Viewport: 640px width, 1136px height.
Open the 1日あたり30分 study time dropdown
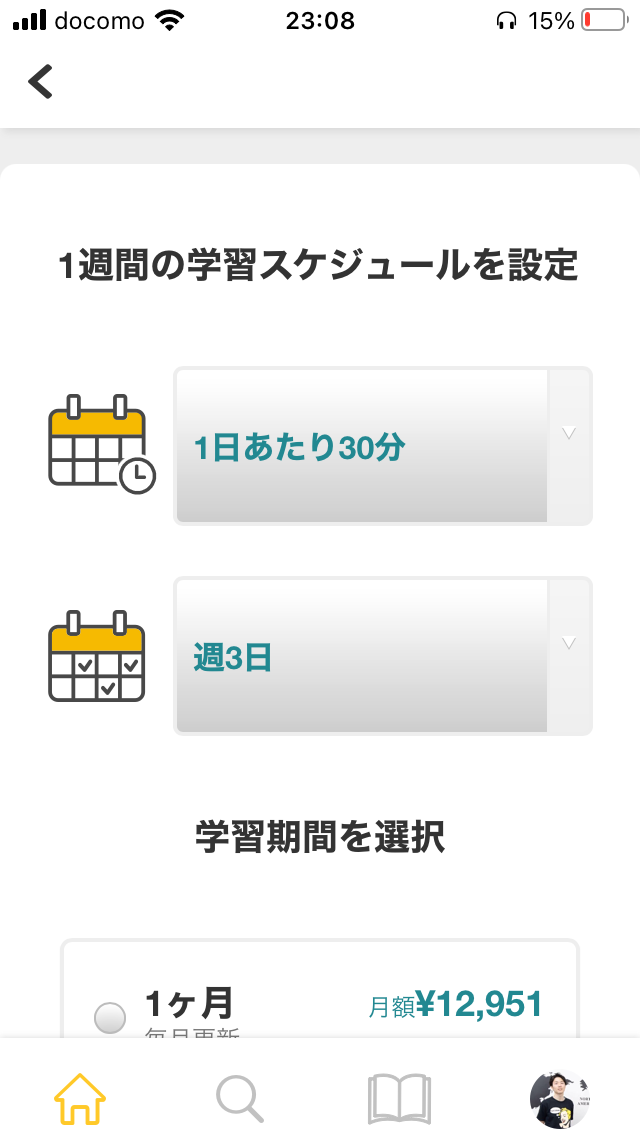383,446
